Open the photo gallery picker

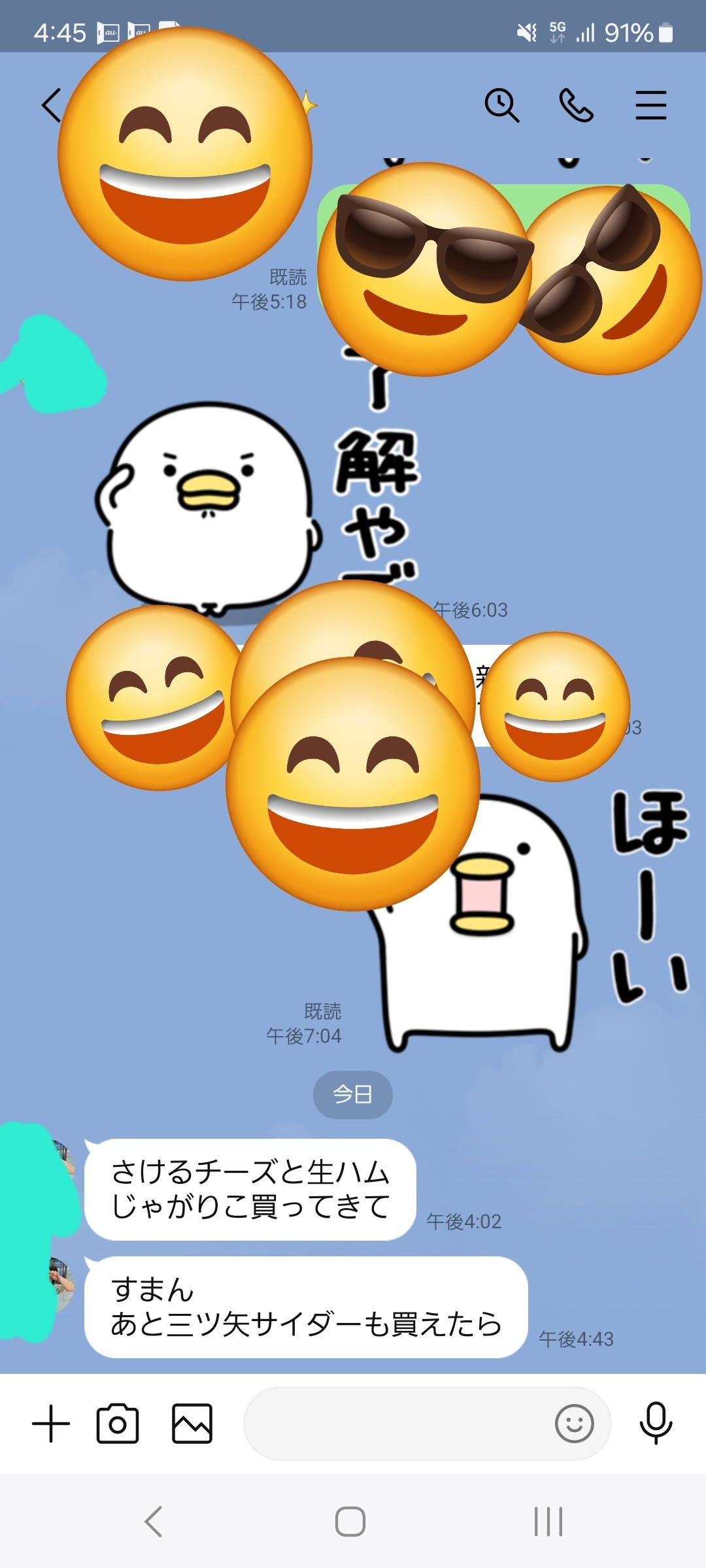pos(192,1423)
